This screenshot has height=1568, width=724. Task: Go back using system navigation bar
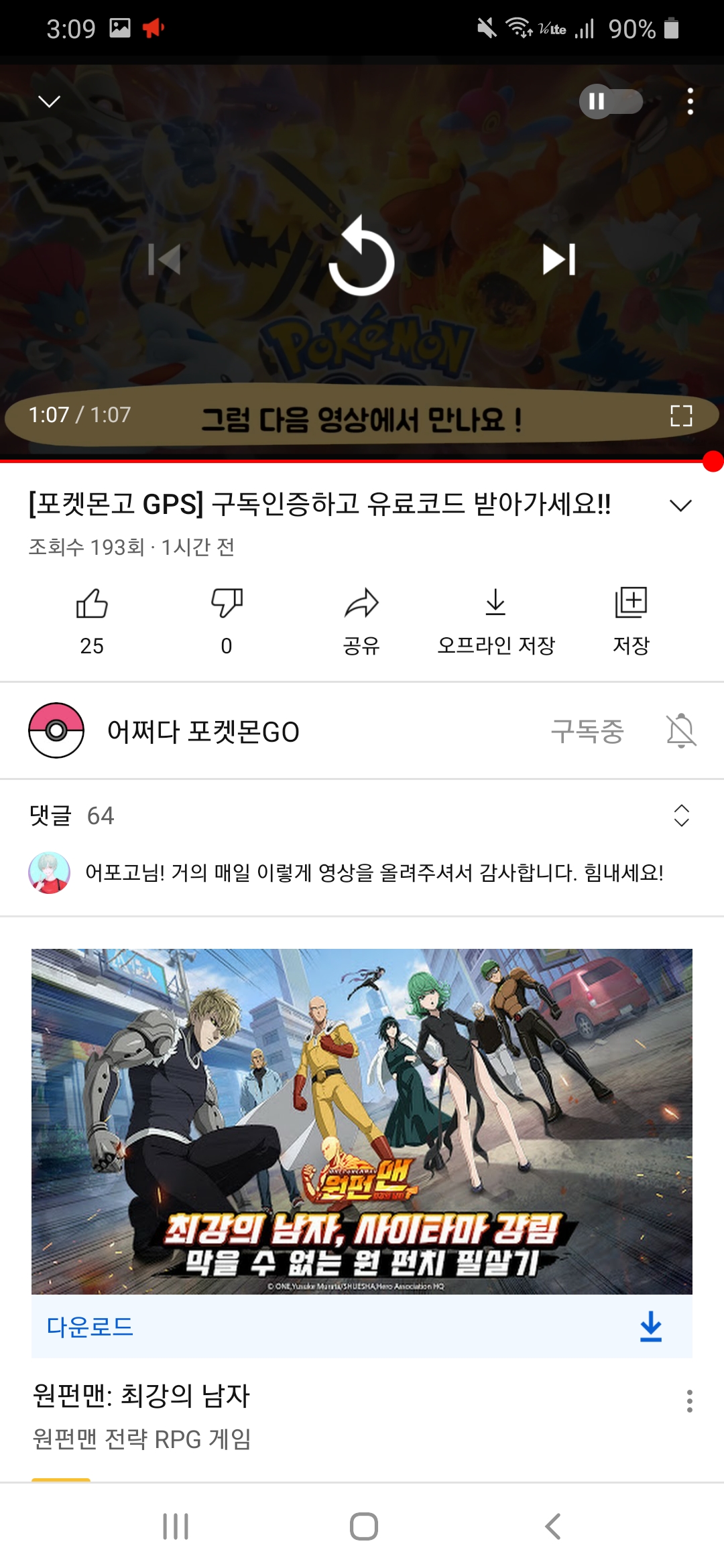point(552,1526)
